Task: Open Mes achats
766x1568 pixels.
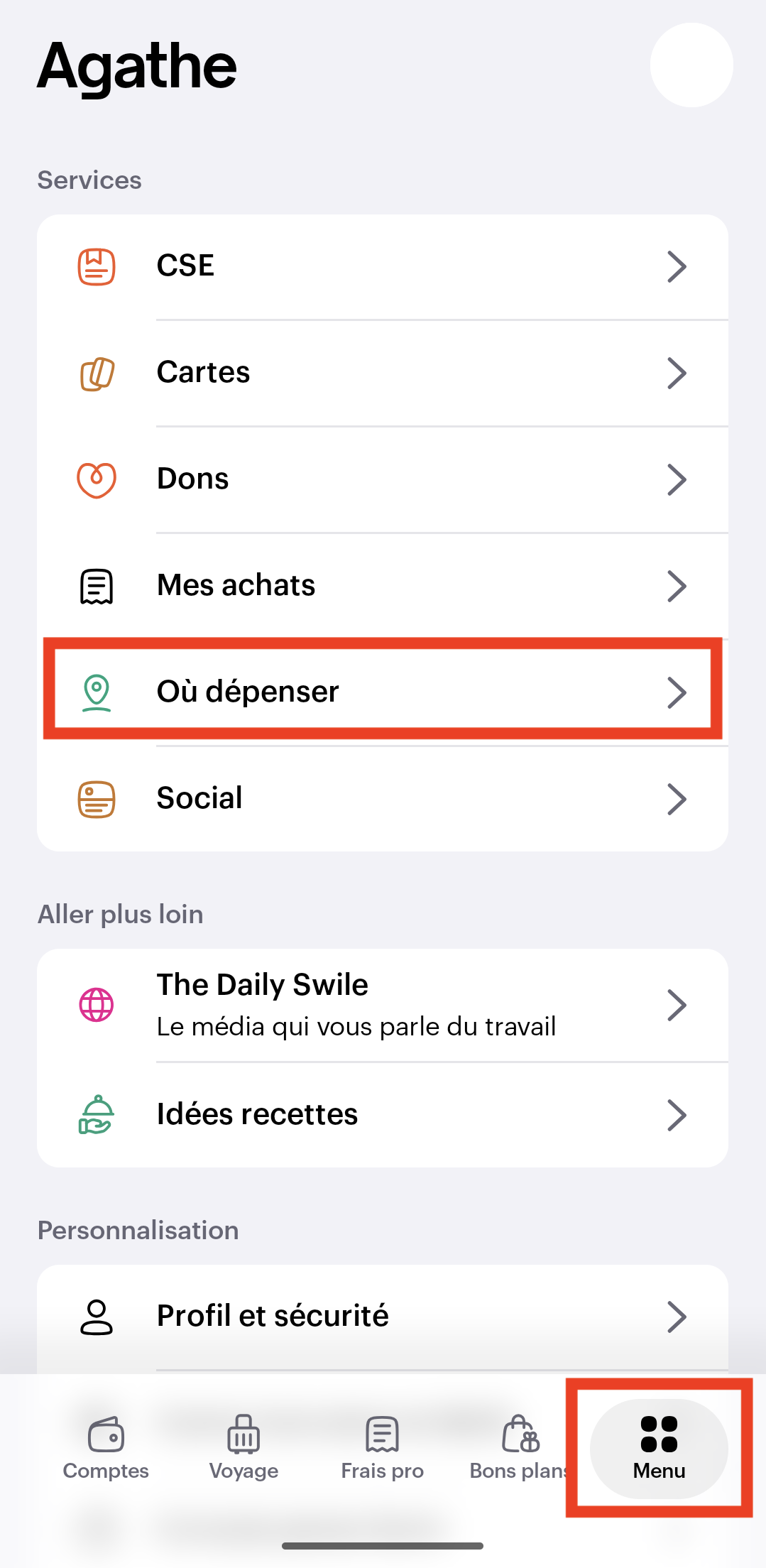Action: pos(382,586)
